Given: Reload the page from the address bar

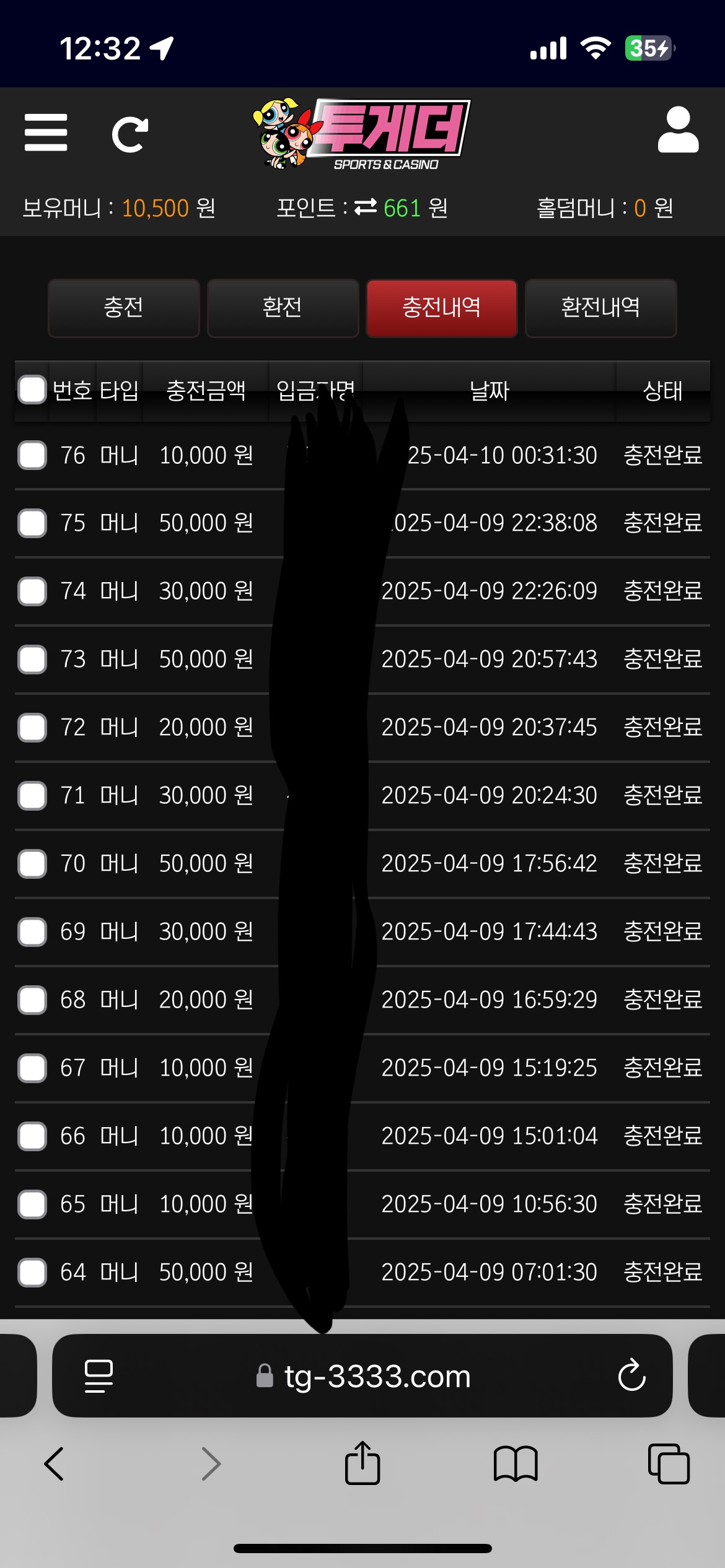Looking at the screenshot, I should (631, 1376).
